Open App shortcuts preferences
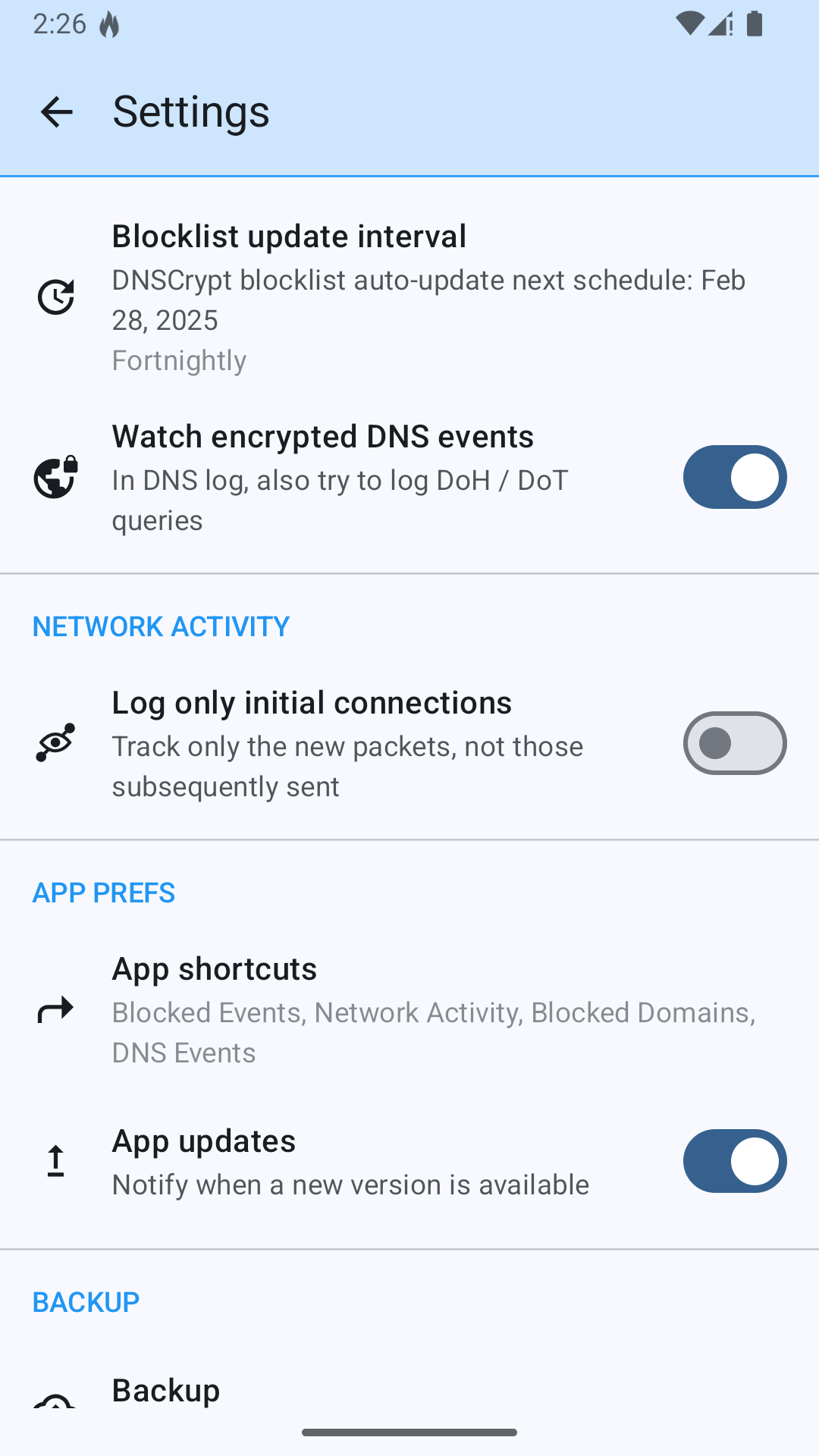 point(409,1009)
